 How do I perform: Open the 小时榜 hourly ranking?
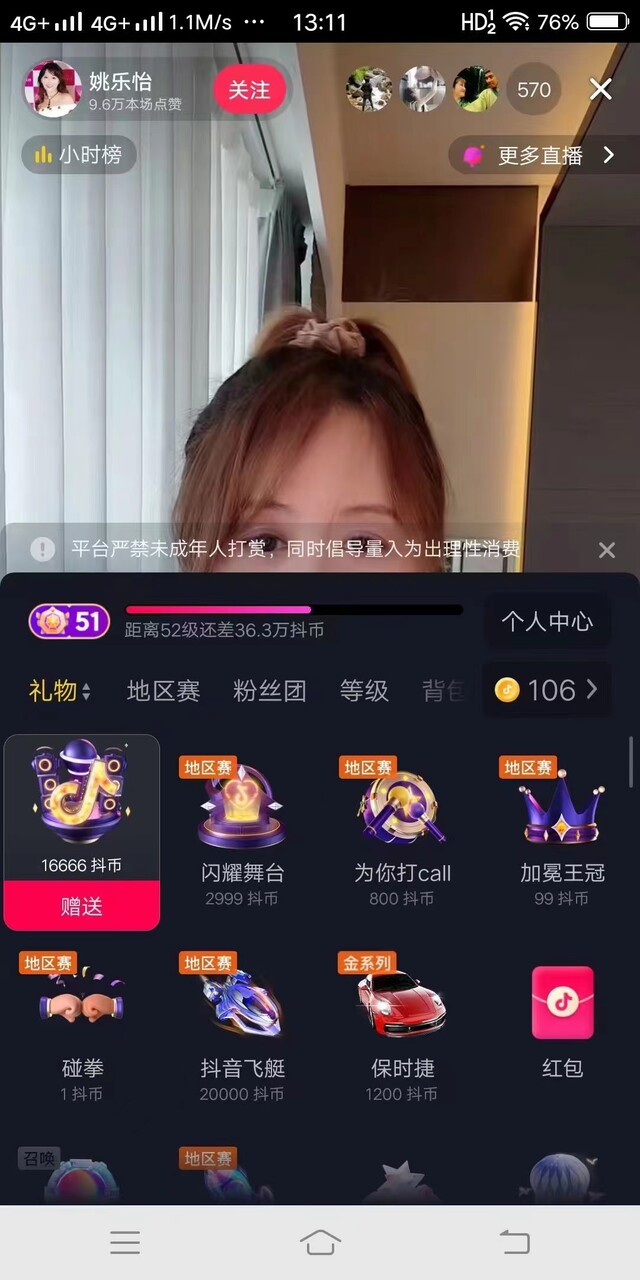78,155
